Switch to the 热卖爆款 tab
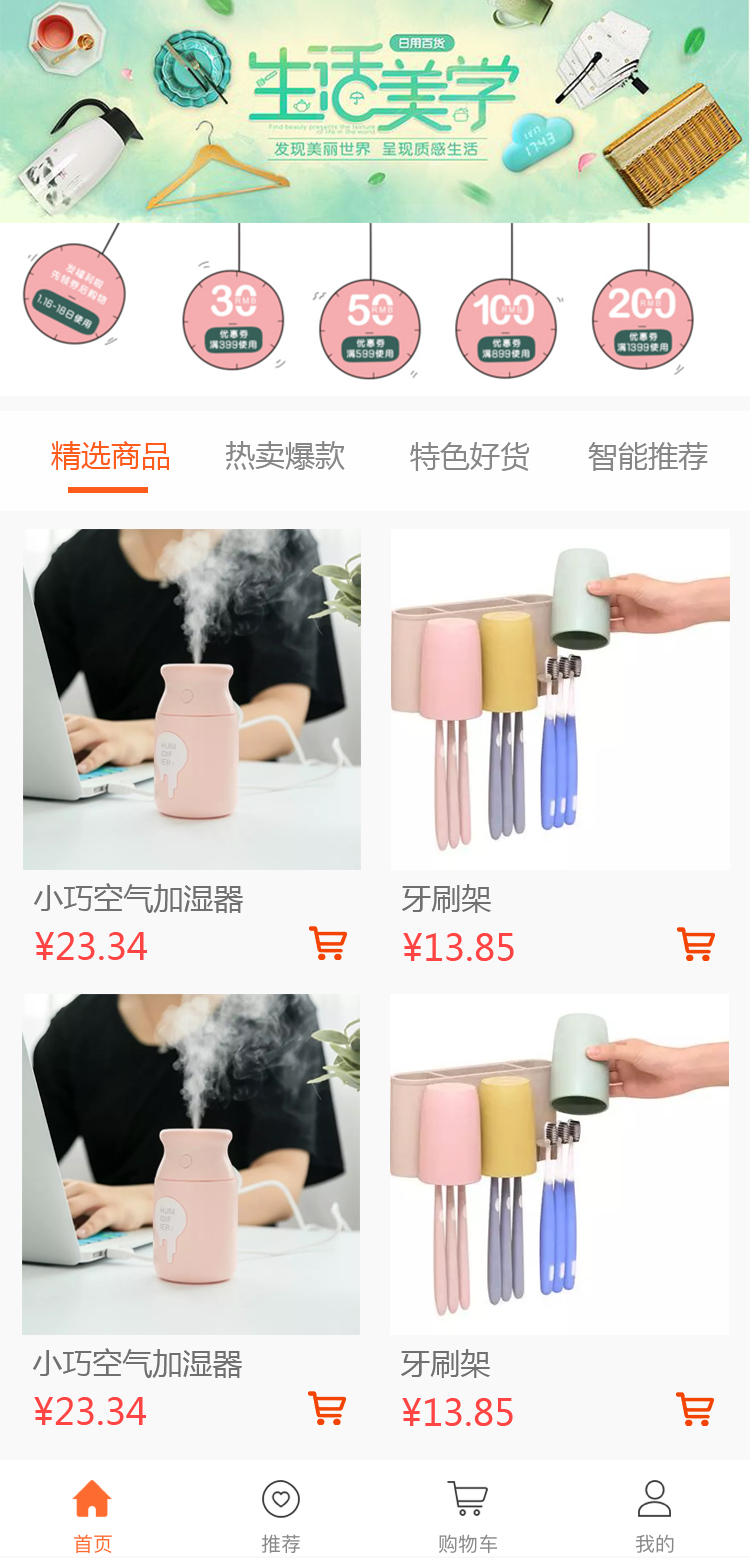The image size is (750, 1558). [x=285, y=457]
